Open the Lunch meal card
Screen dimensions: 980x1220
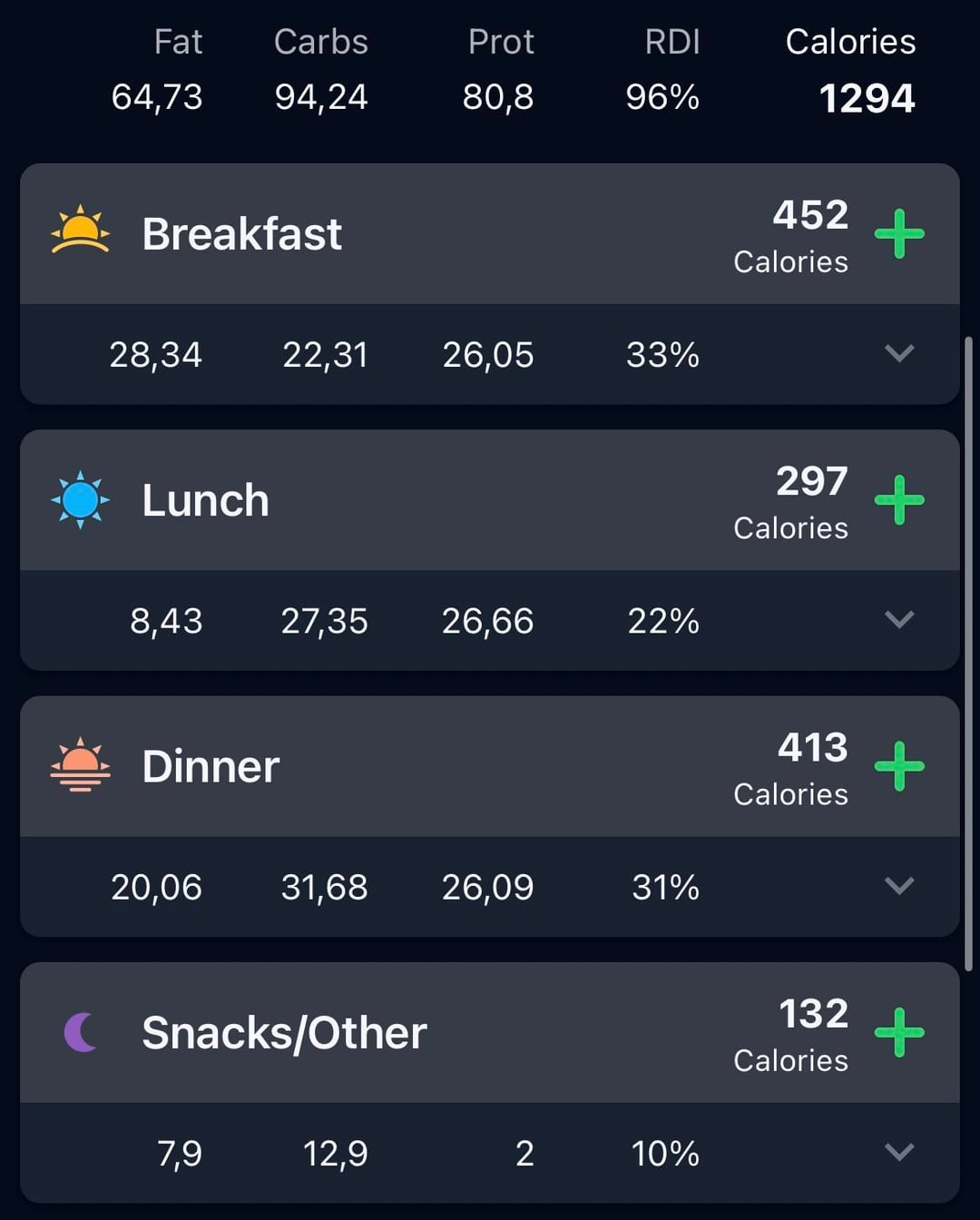[206, 500]
